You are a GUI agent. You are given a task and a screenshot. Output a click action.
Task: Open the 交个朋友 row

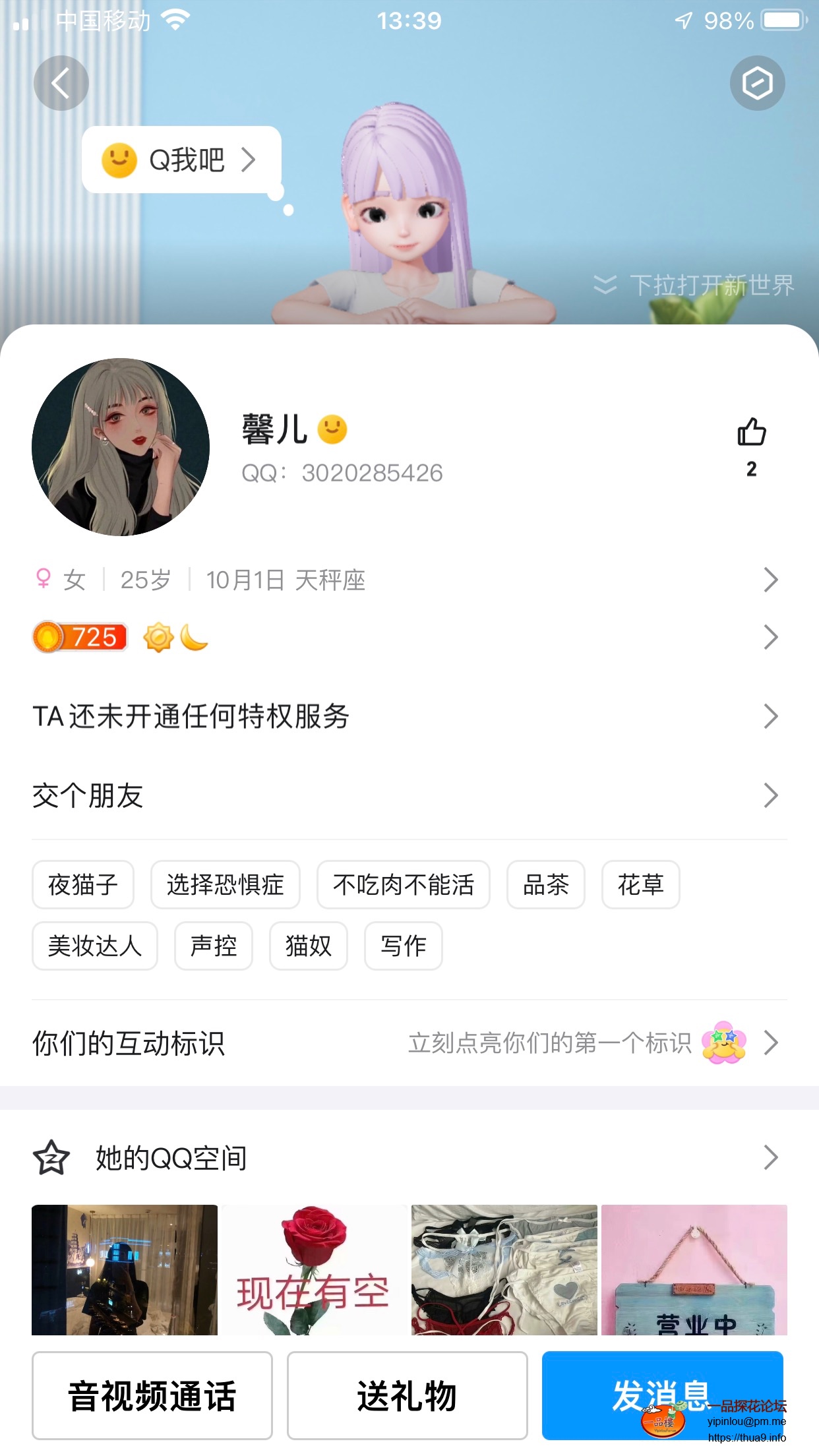[409, 795]
